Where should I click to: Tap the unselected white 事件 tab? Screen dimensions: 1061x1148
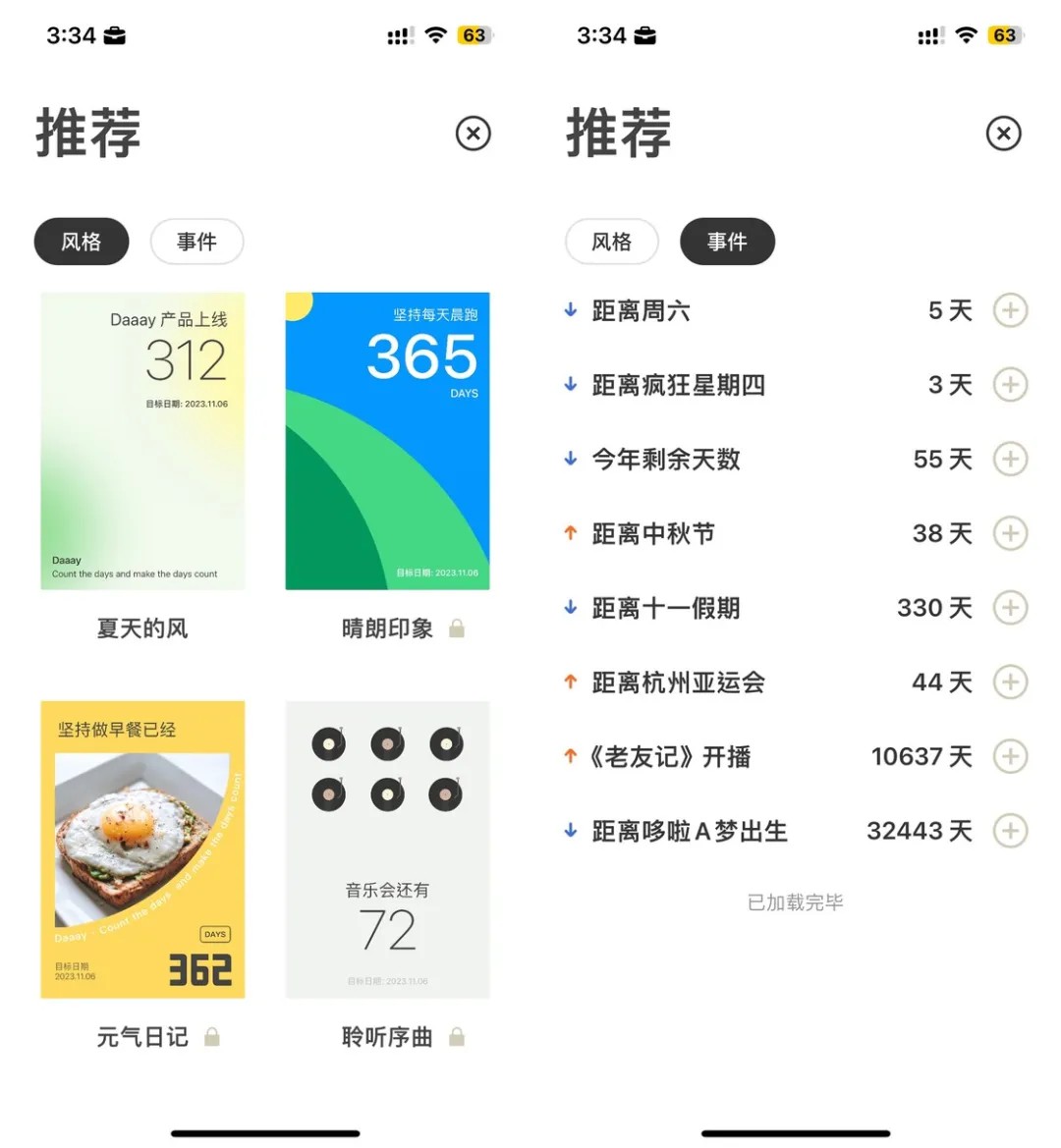(196, 242)
